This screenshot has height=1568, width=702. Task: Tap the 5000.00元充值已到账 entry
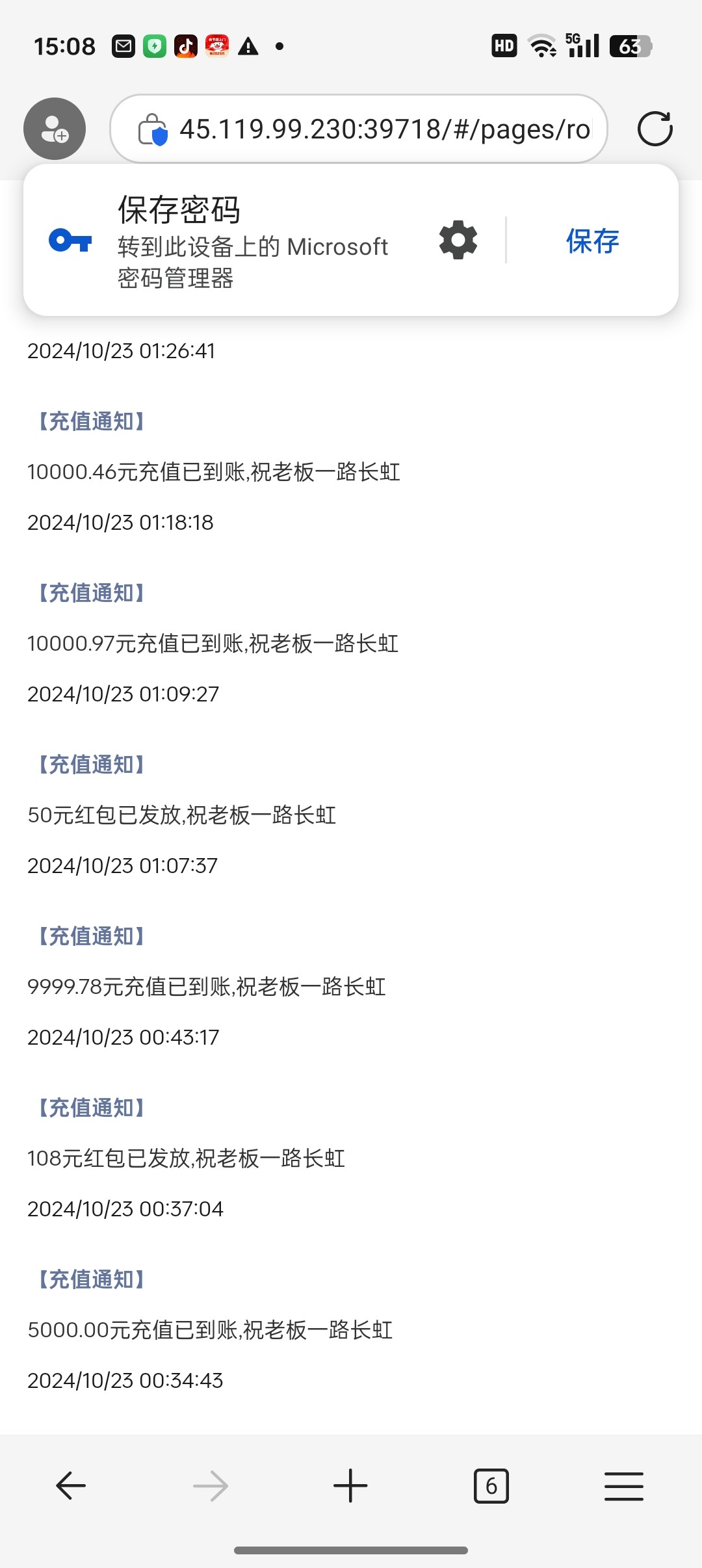point(209,1330)
